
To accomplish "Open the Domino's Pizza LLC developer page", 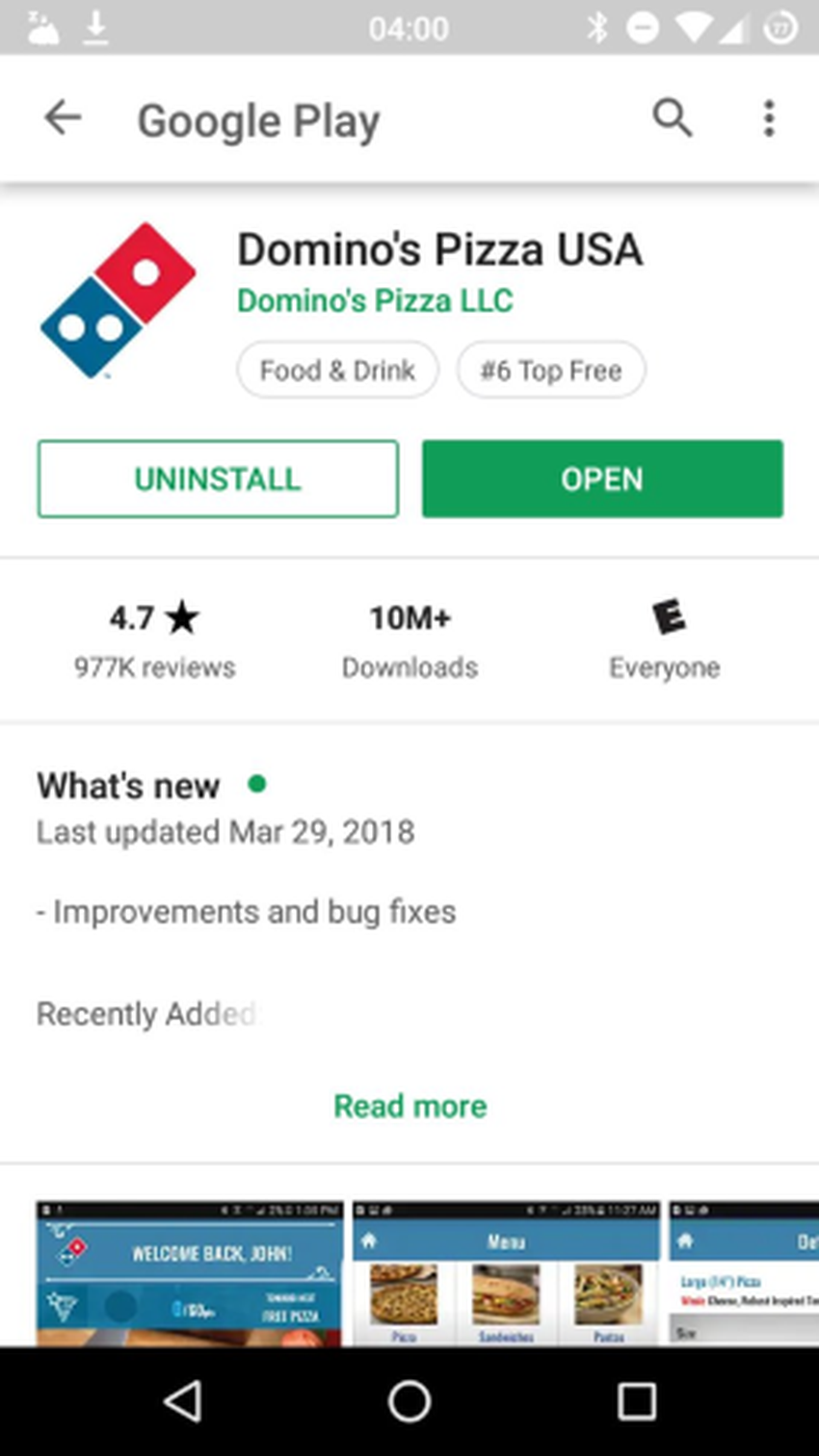I will 375,300.
